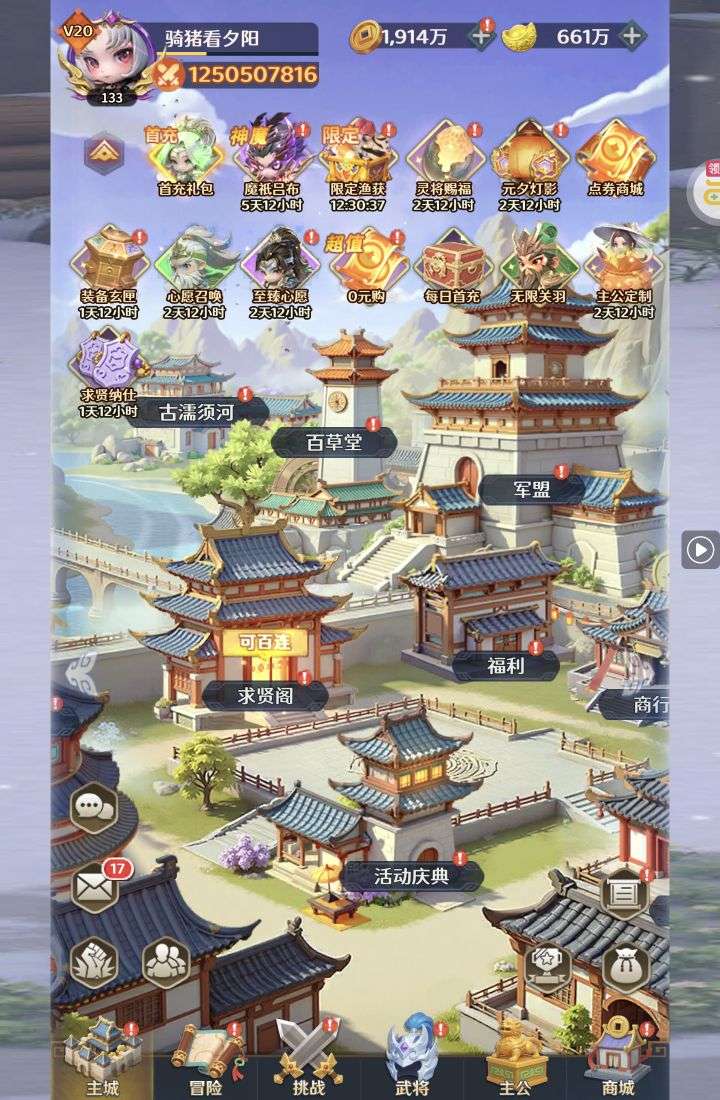
Task: Switch to the 冒险 tab
Action: [205, 1060]
